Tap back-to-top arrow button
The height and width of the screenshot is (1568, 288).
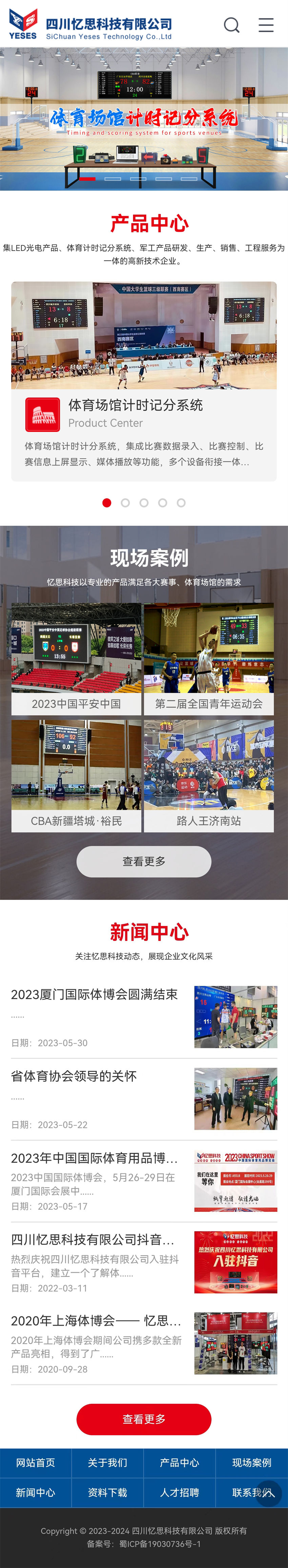[x=268, y=1494]
